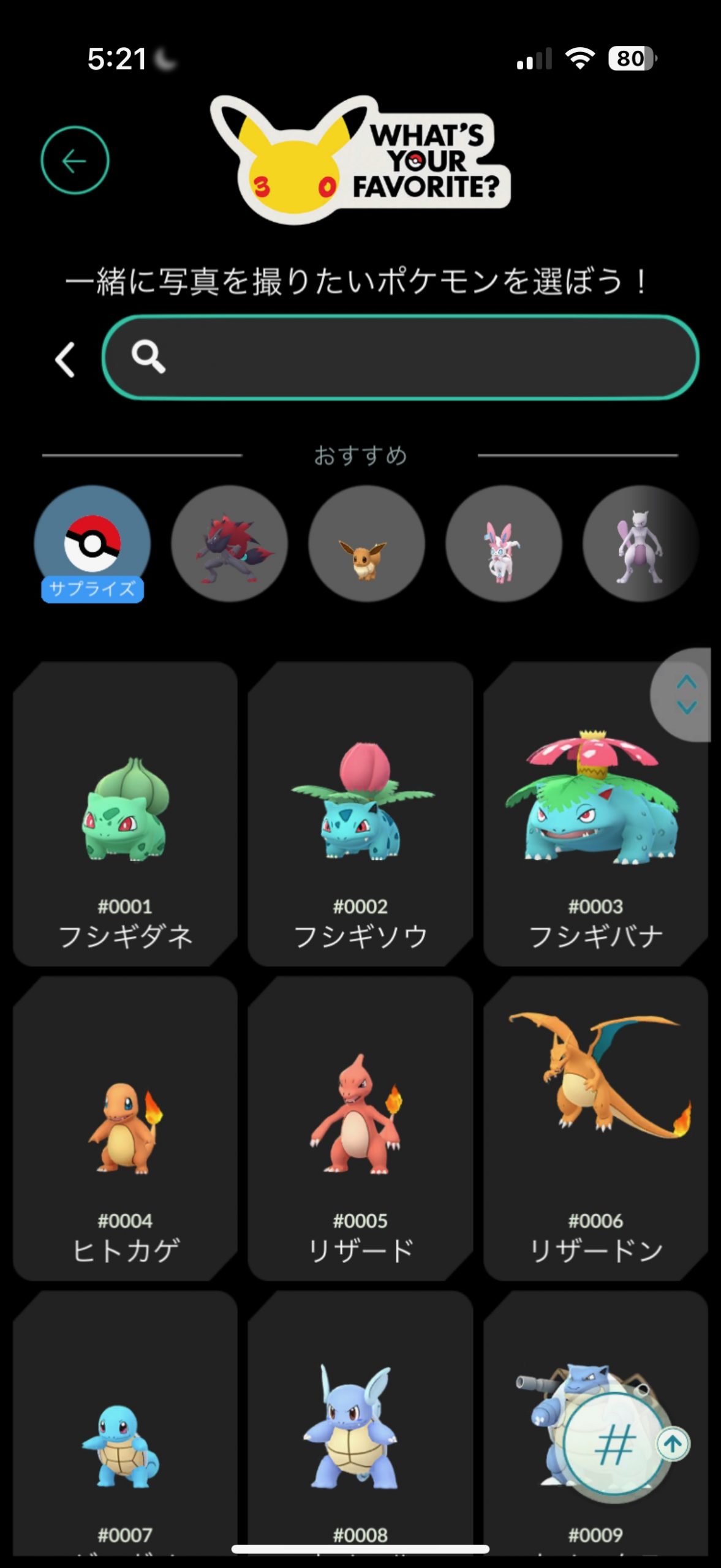Screen dimensions: 721x1568
Task: Select #0005 リザード card
Action: point(360,1129)
